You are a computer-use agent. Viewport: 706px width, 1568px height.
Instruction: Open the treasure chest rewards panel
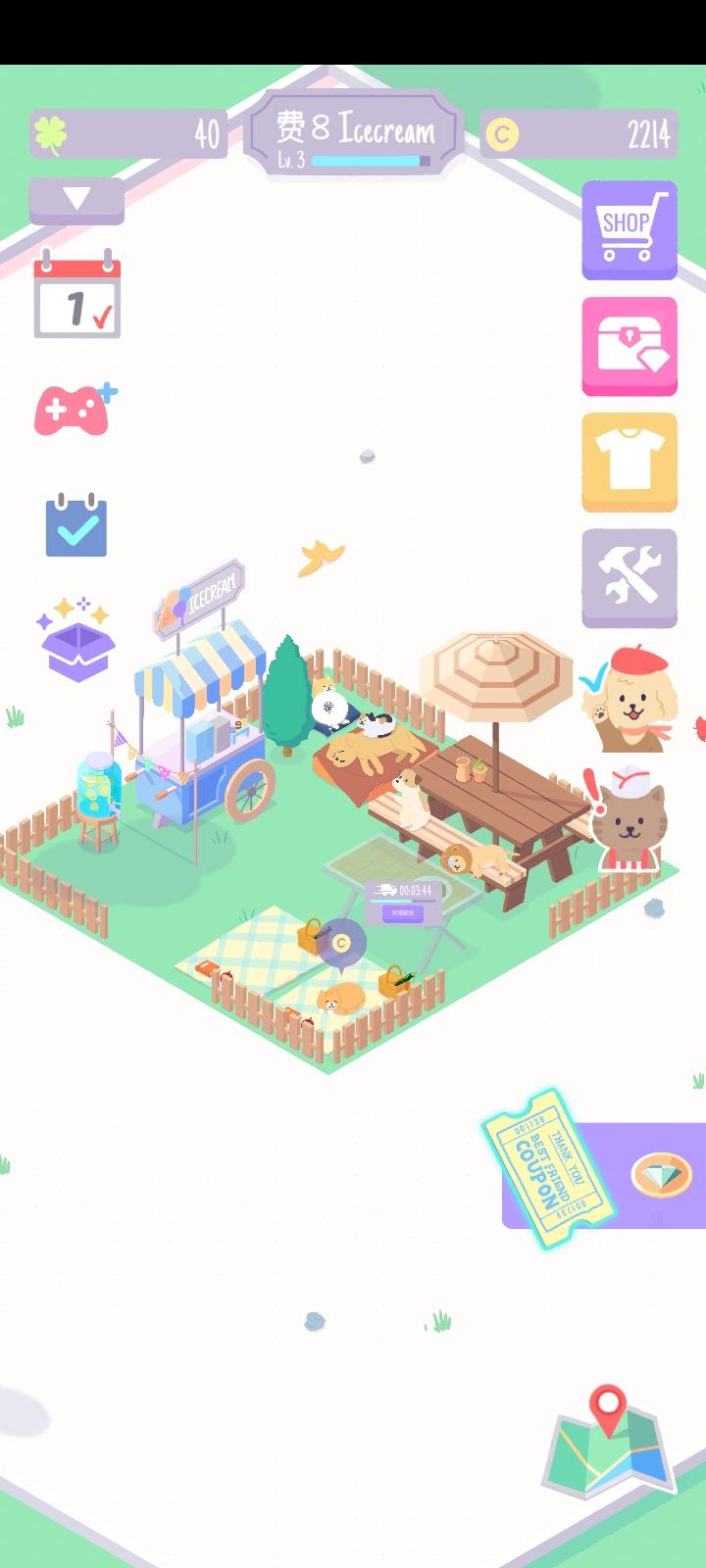coord(629,345)
